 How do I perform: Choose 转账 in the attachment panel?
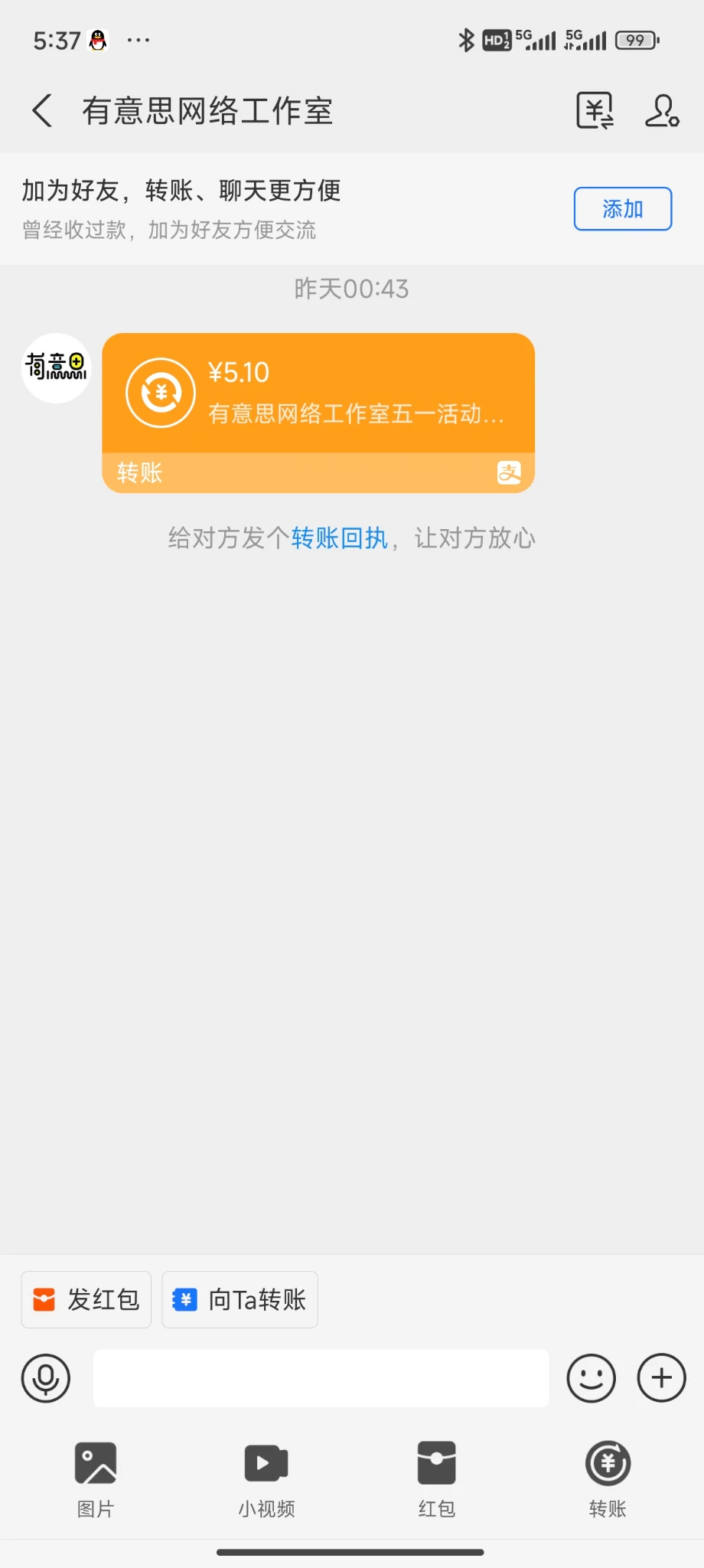[x=608, y=1478]
